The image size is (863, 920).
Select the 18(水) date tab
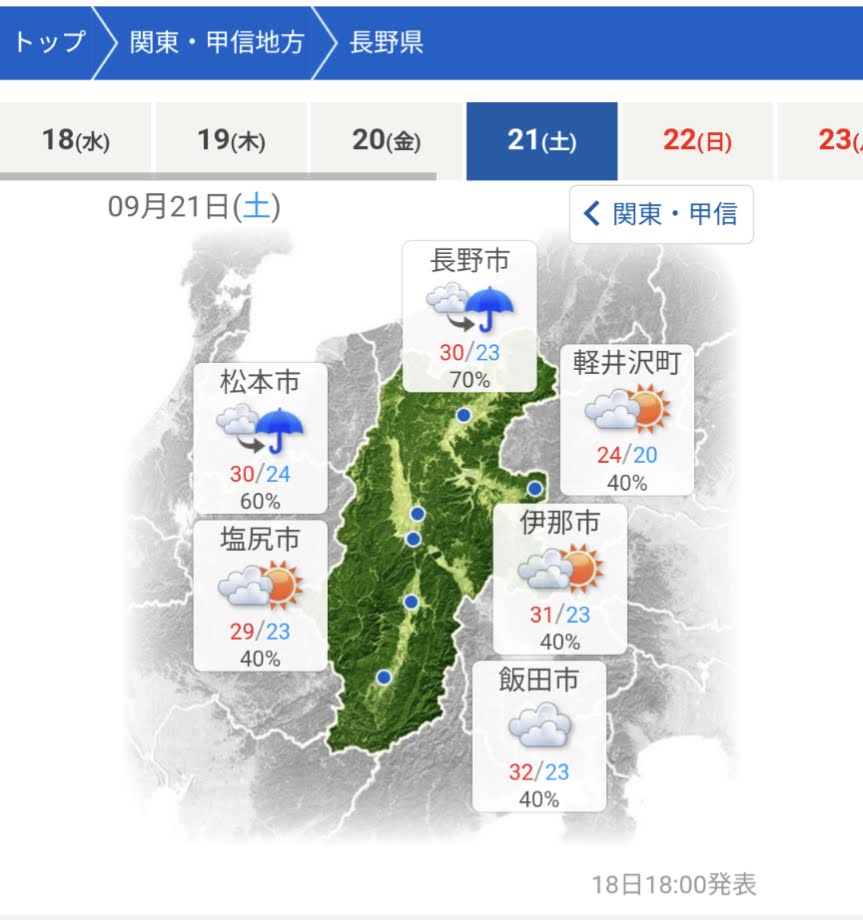[x=76, y=141]
